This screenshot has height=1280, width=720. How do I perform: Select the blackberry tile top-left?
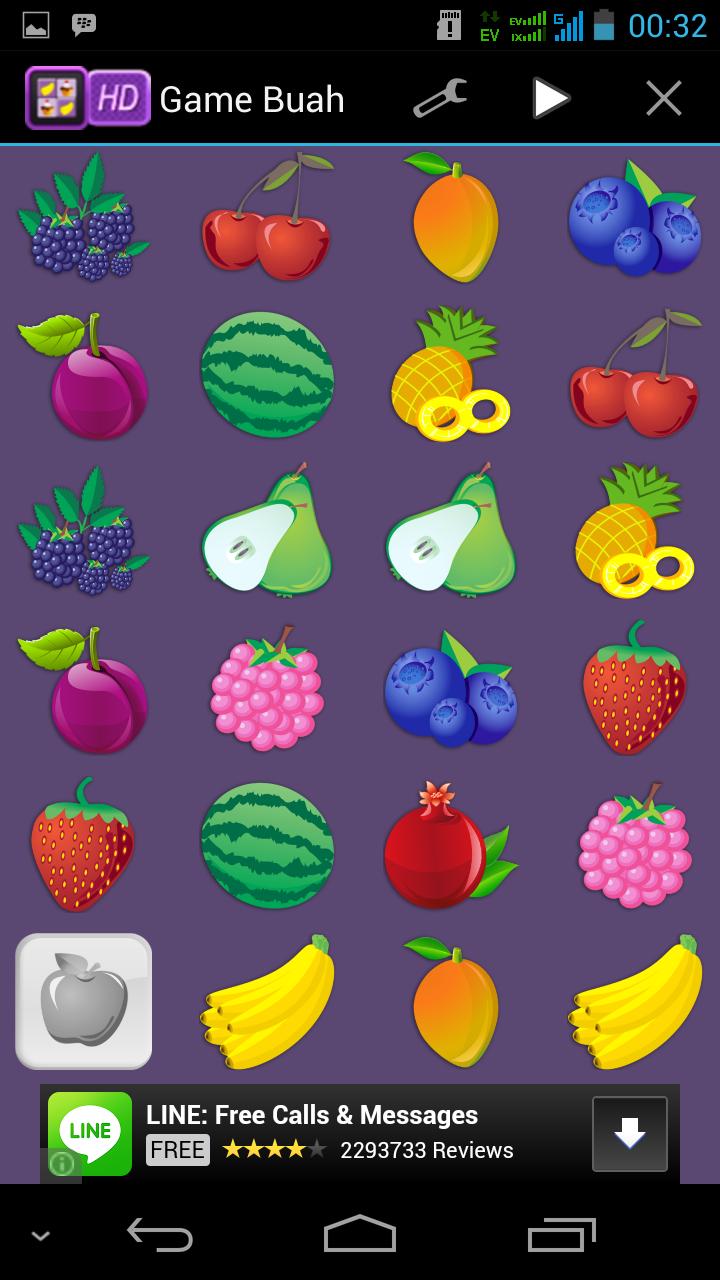83,218
